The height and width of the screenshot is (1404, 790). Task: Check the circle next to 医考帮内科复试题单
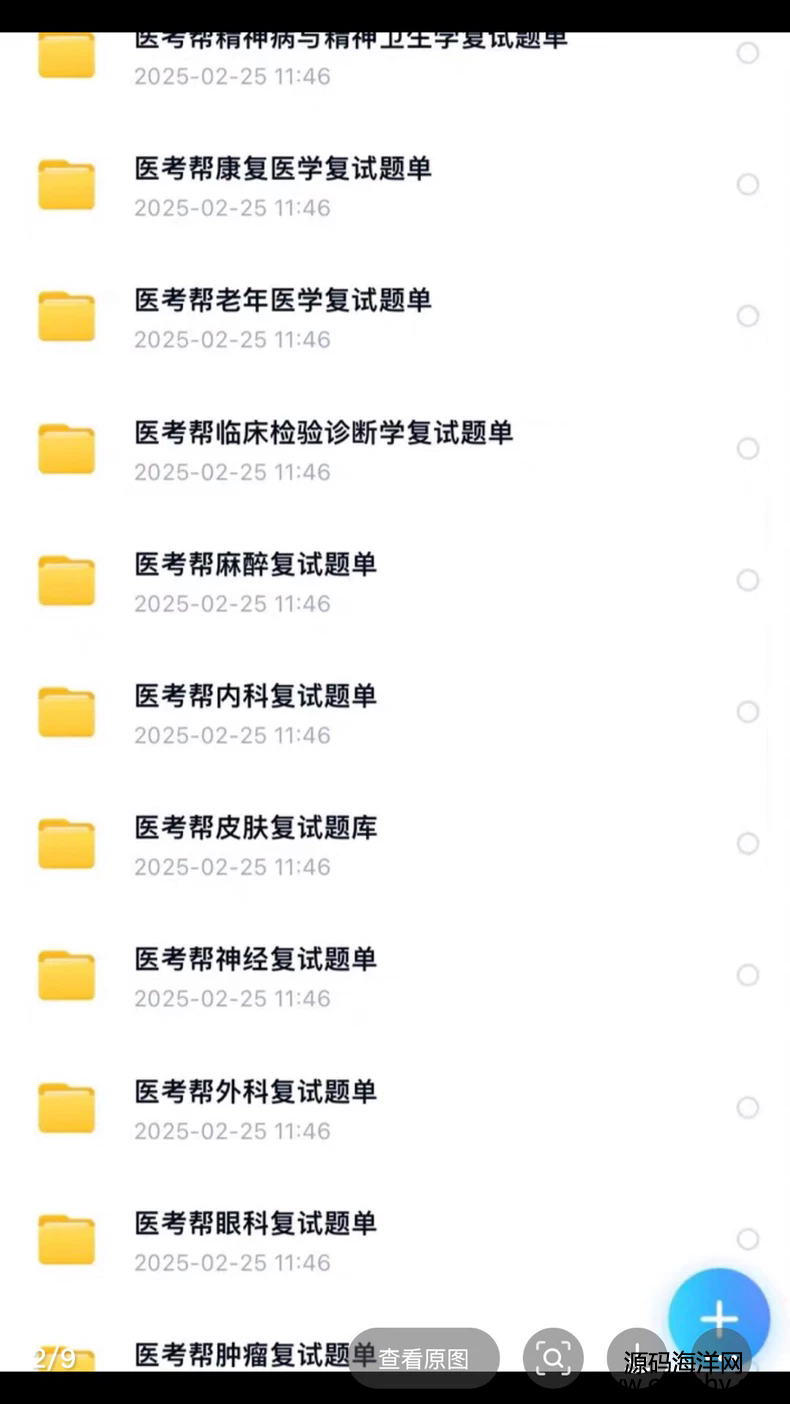[748, 712]
